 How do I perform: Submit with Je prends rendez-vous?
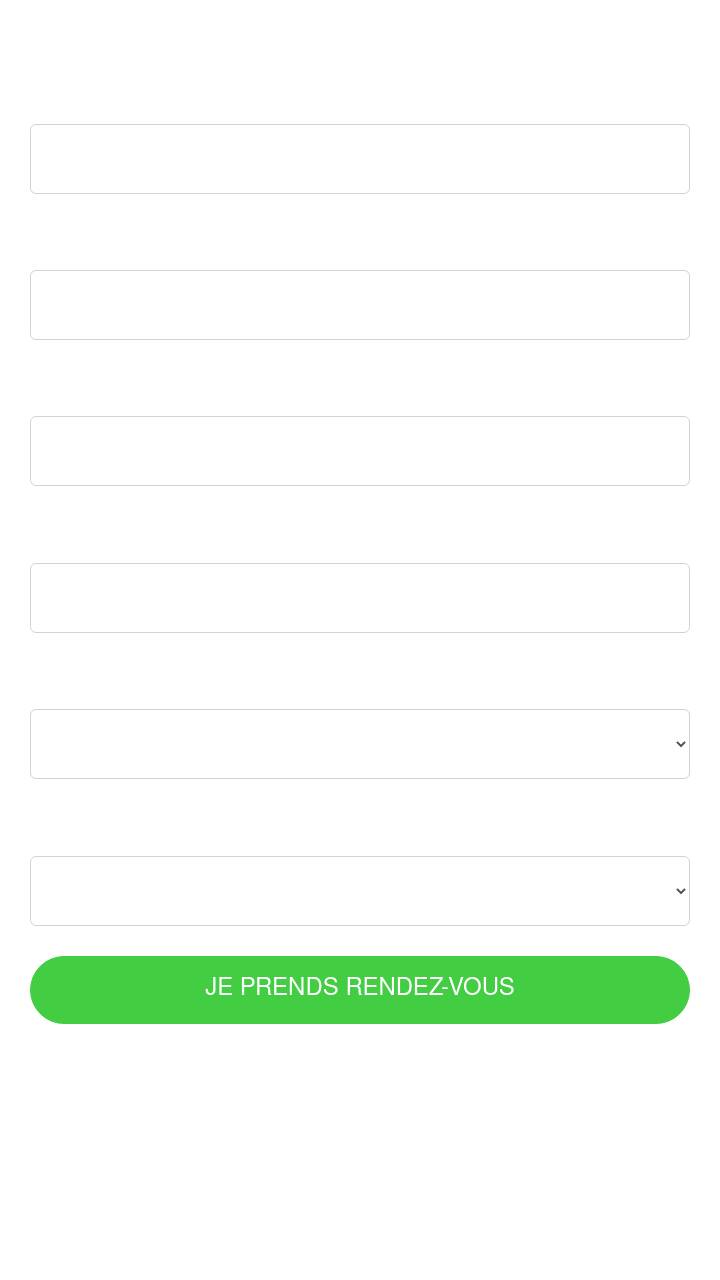point(360,989)
